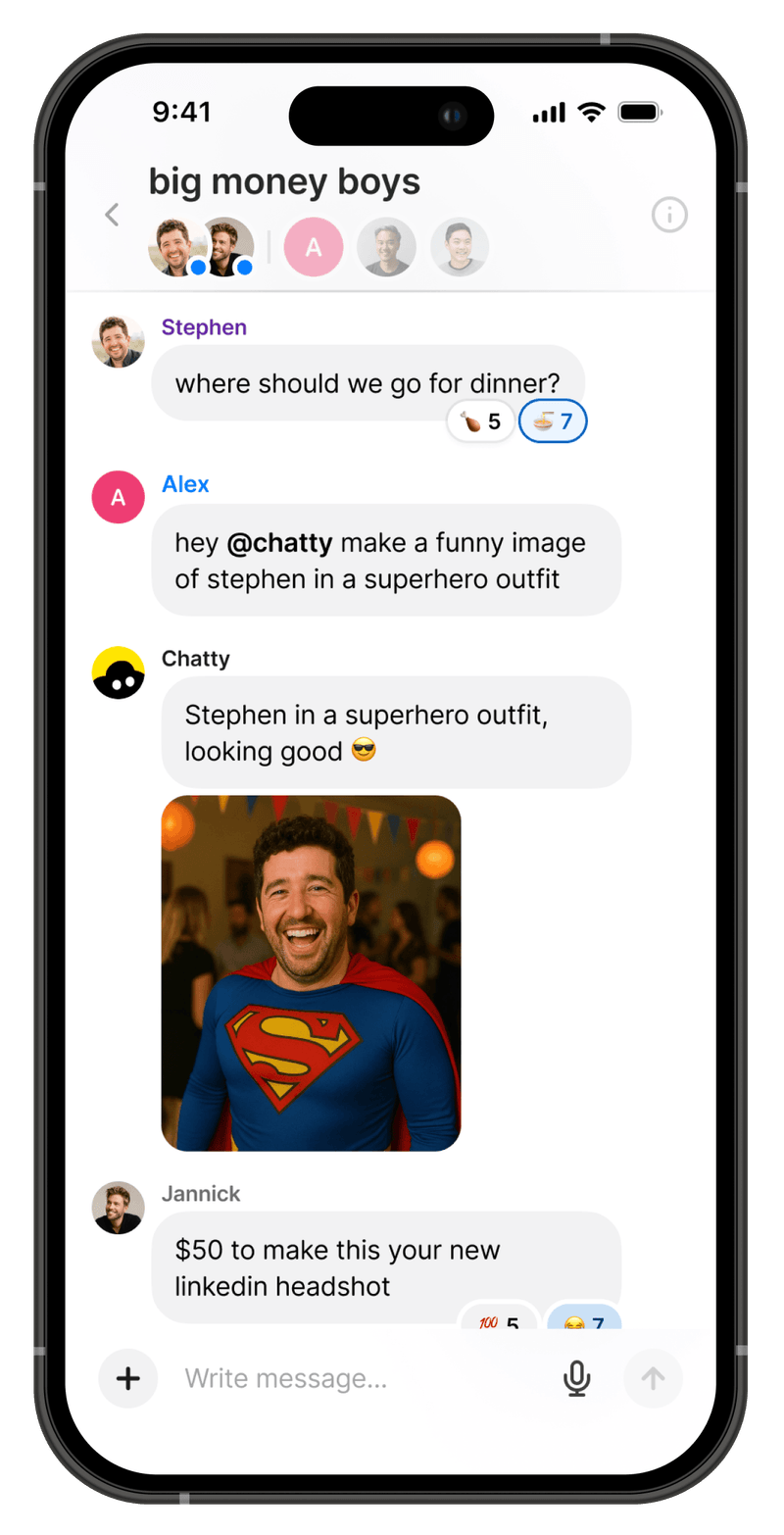Open Jannick's avatar next to his message
784x1535 pixels.
[119, 1208]
